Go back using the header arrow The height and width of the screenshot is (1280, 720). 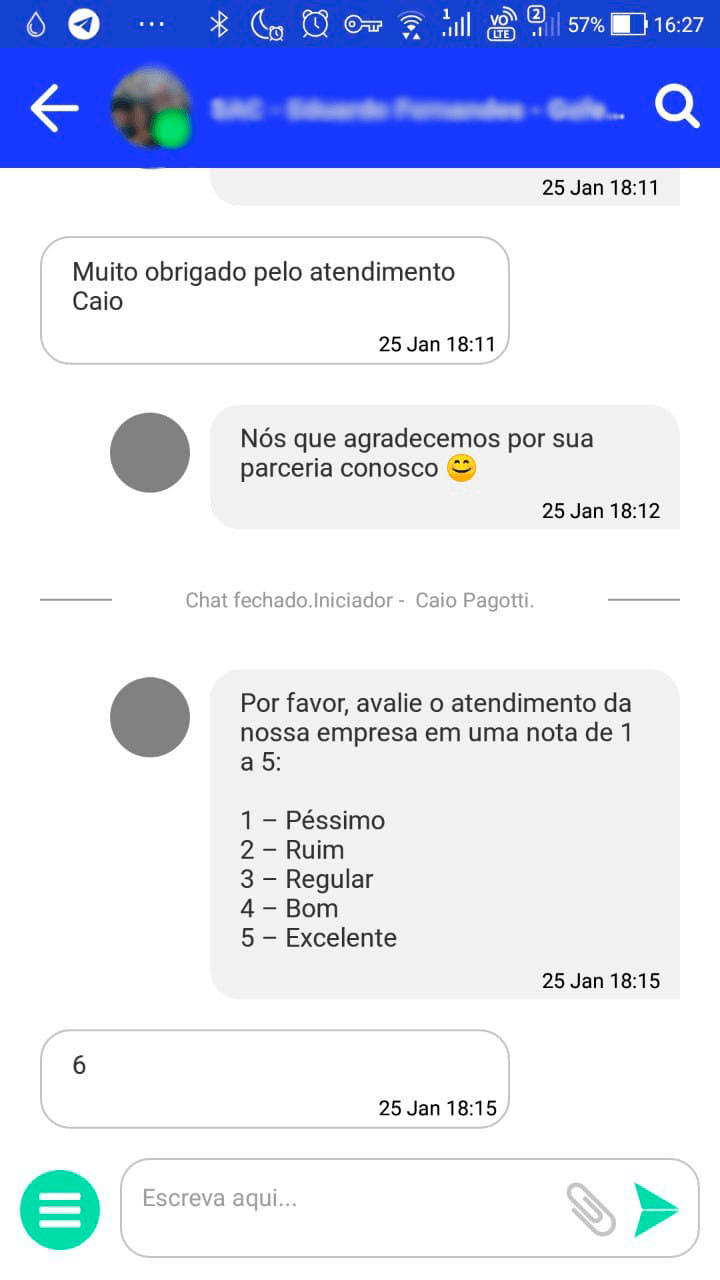[54, 108]
